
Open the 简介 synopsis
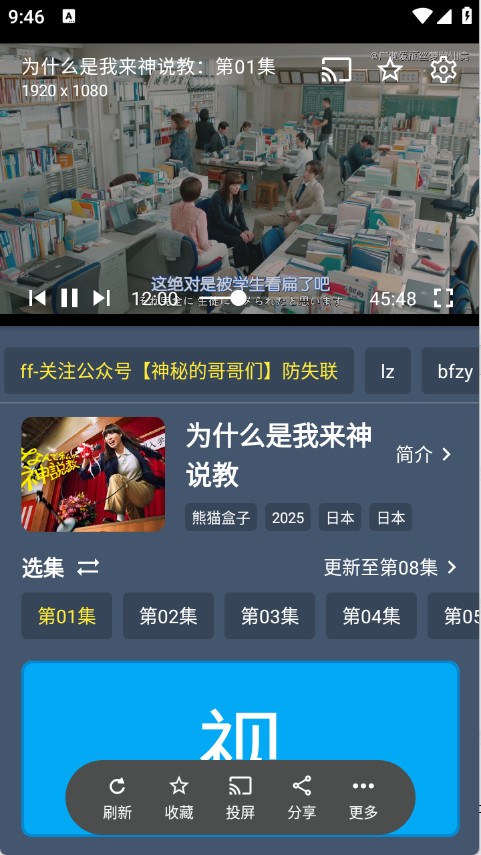tap(424, 454)
